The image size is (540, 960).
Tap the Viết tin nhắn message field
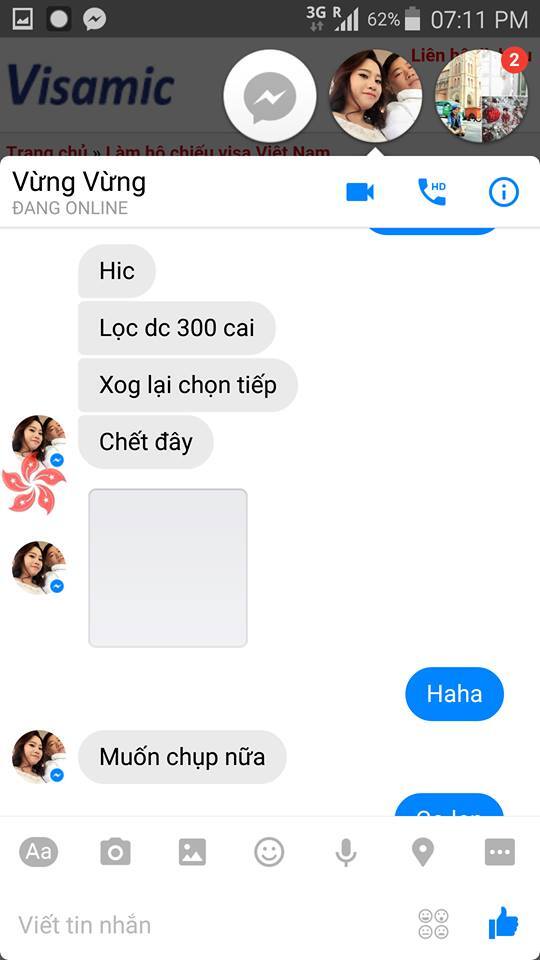pyautogui.click(x=208, y=924)
